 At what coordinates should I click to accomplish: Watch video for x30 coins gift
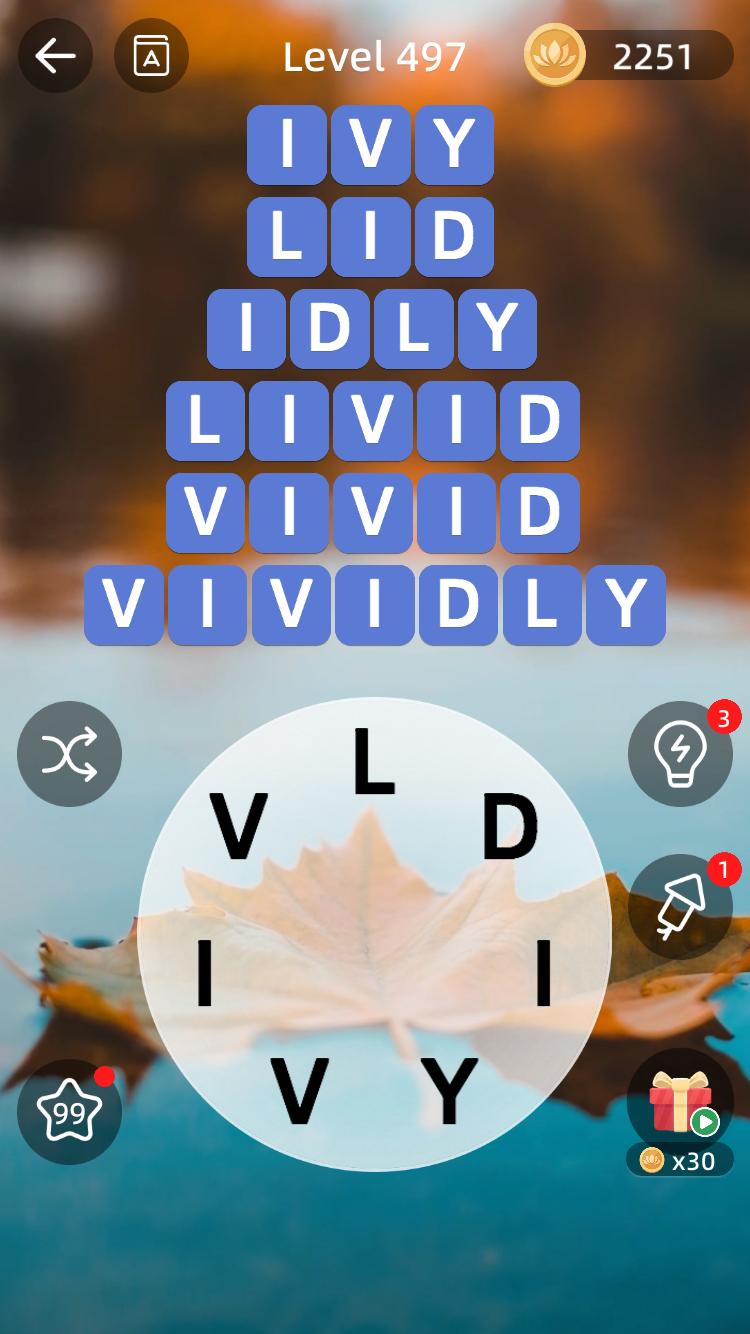click(x=680, y=1105)
